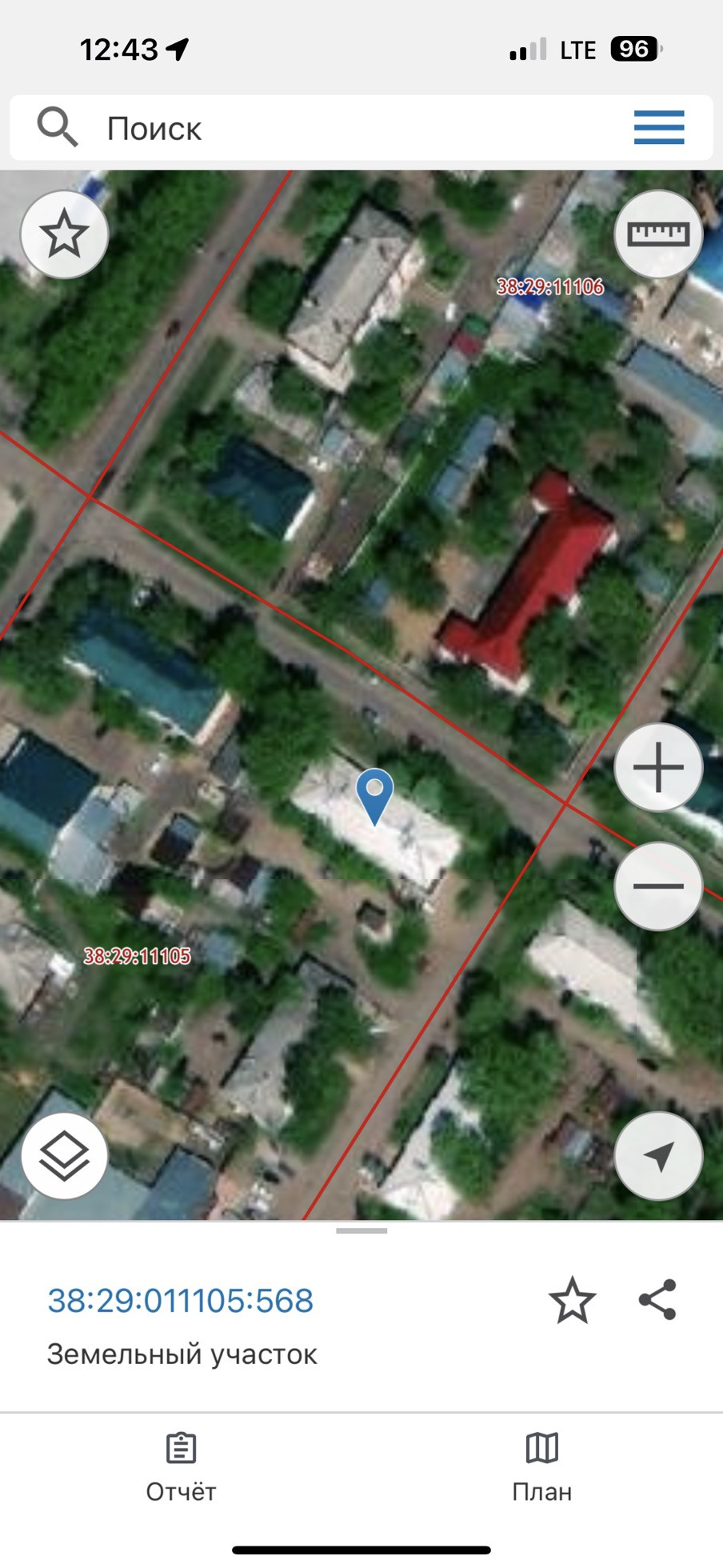
Task: Zoom out with the minus button
Action: tap(657, 886)
